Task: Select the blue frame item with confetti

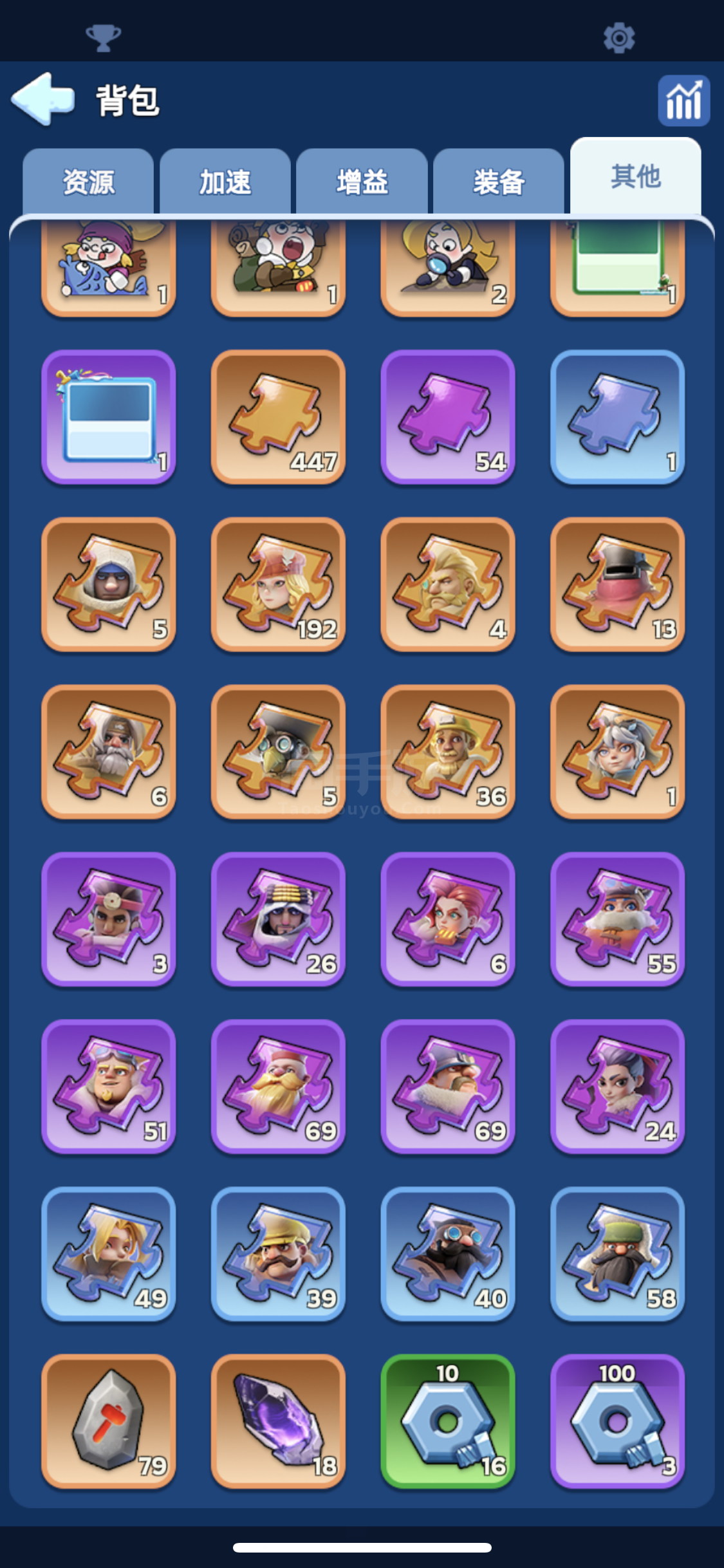Action: tap(108, 417)
